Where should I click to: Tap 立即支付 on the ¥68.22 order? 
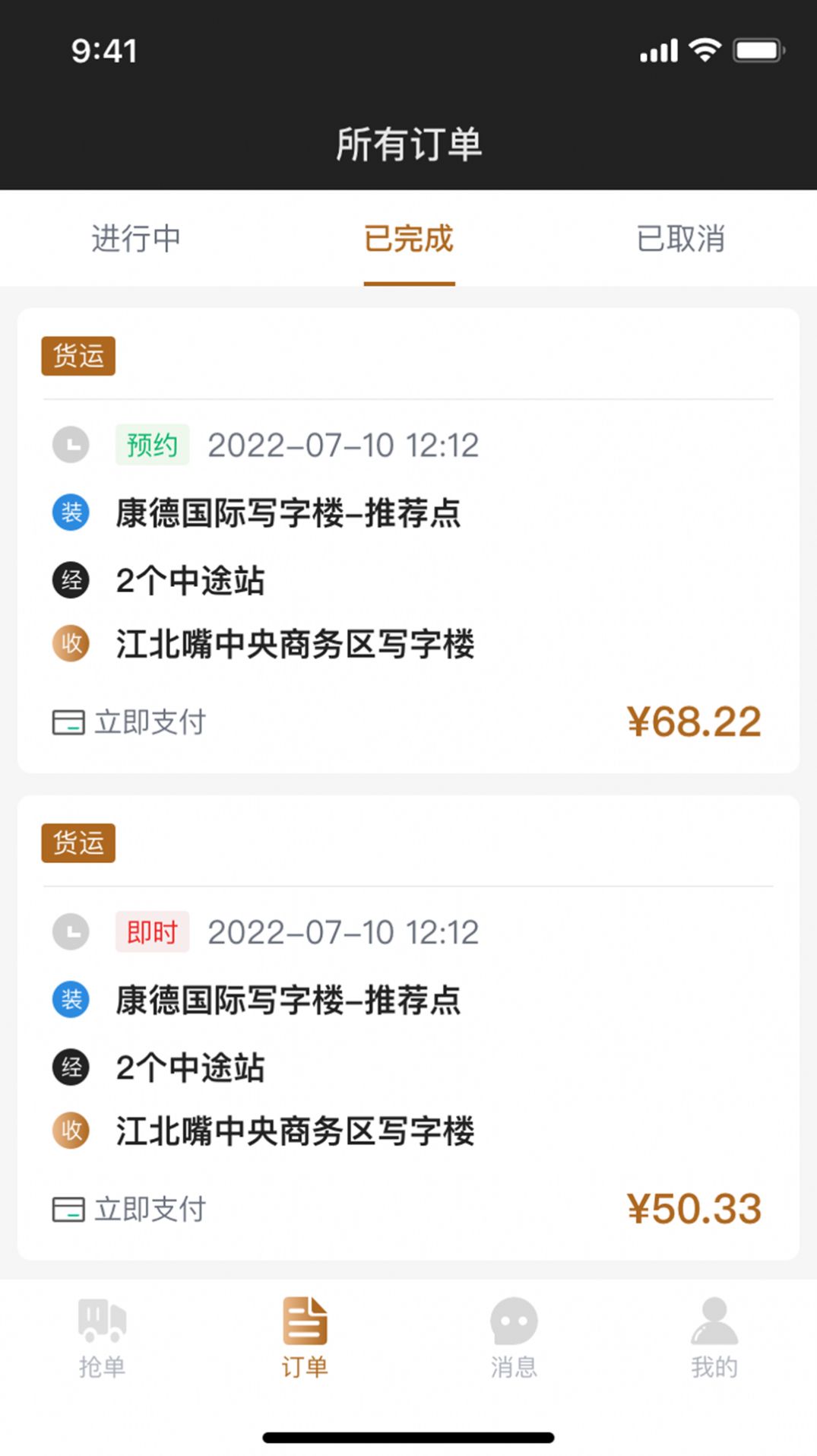(x=150, y=722)
